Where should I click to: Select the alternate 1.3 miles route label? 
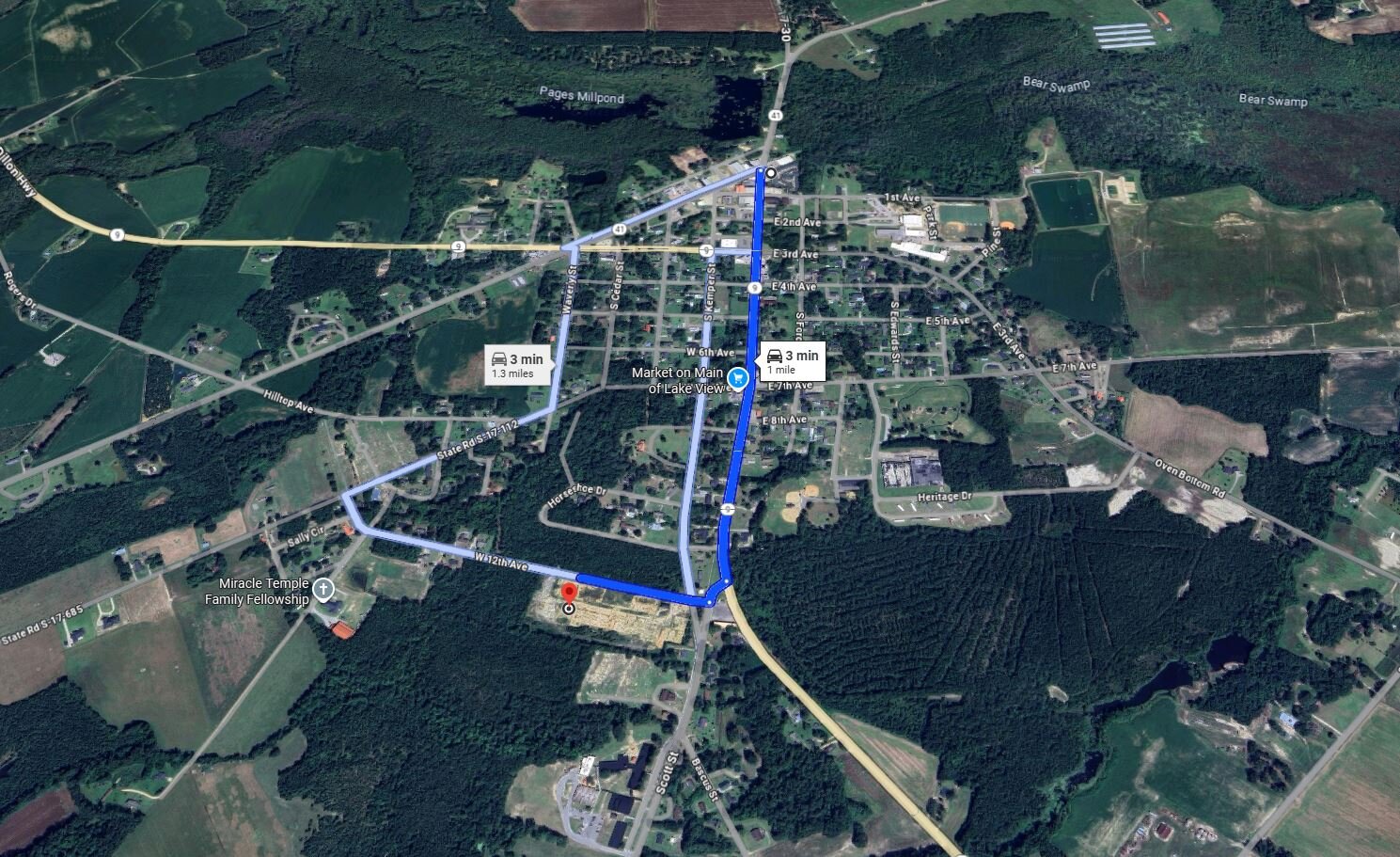pyautogui.click(x=515, y=364)
